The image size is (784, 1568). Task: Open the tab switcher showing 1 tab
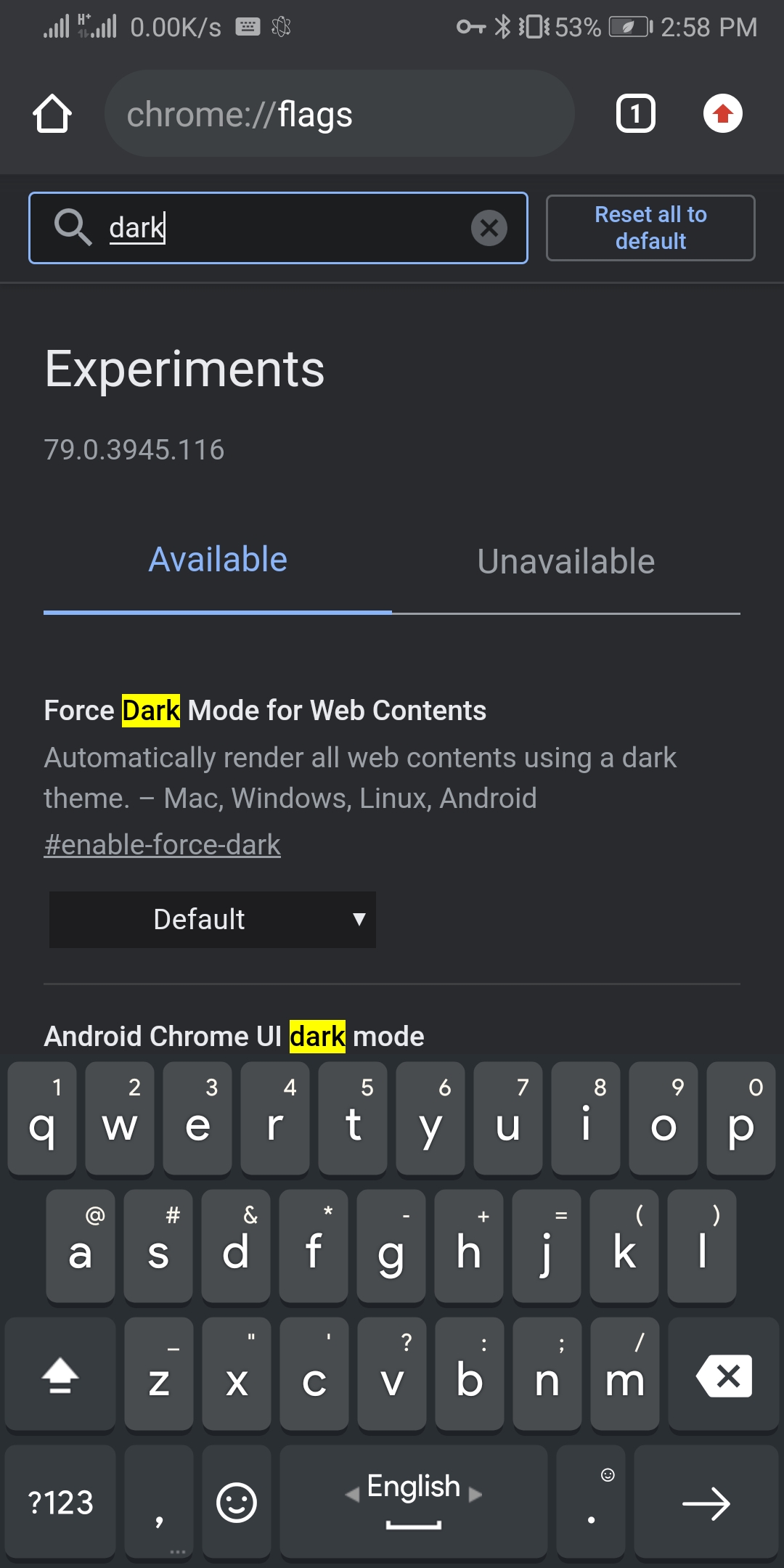click(635, 114)
